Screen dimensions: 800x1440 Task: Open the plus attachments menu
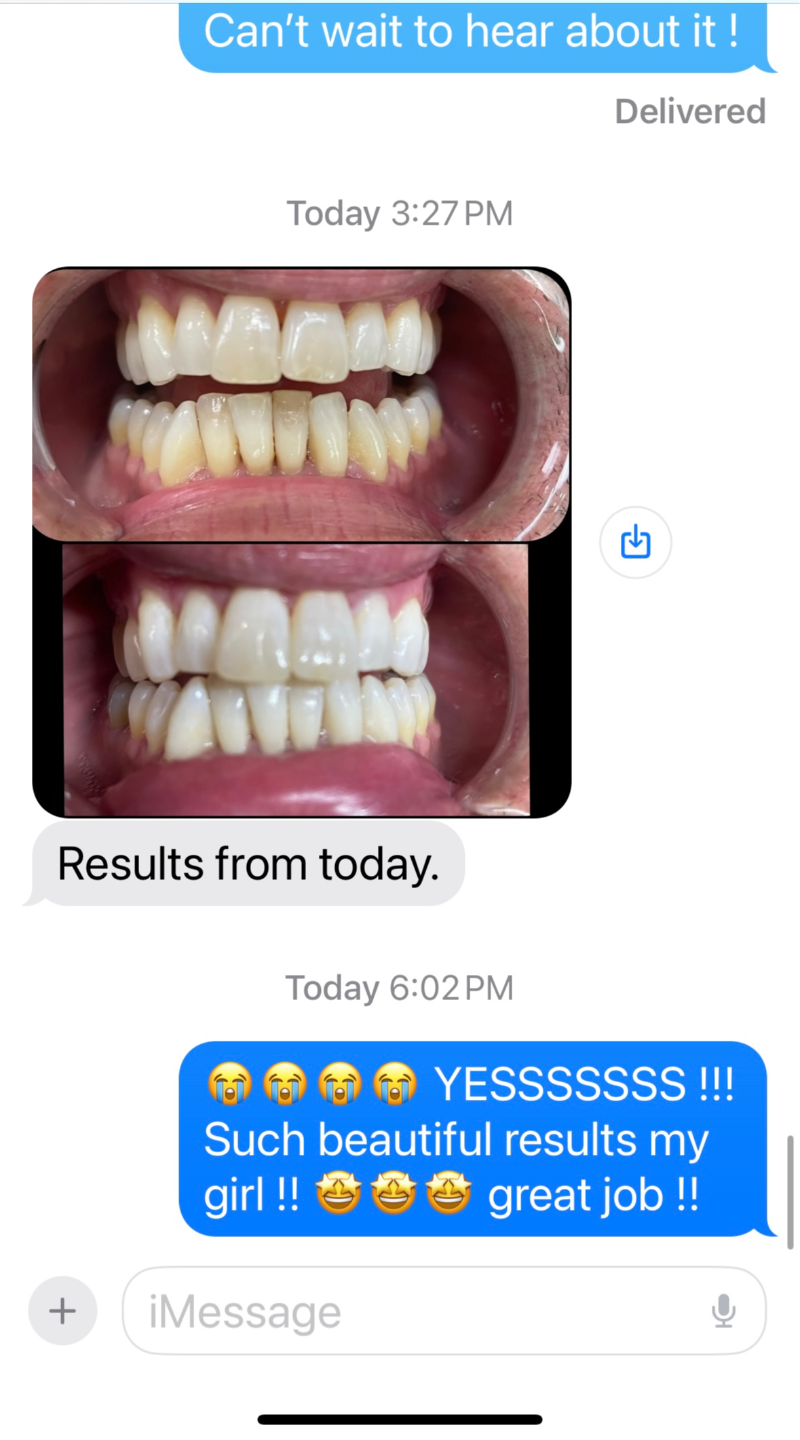coord(62,1310)
